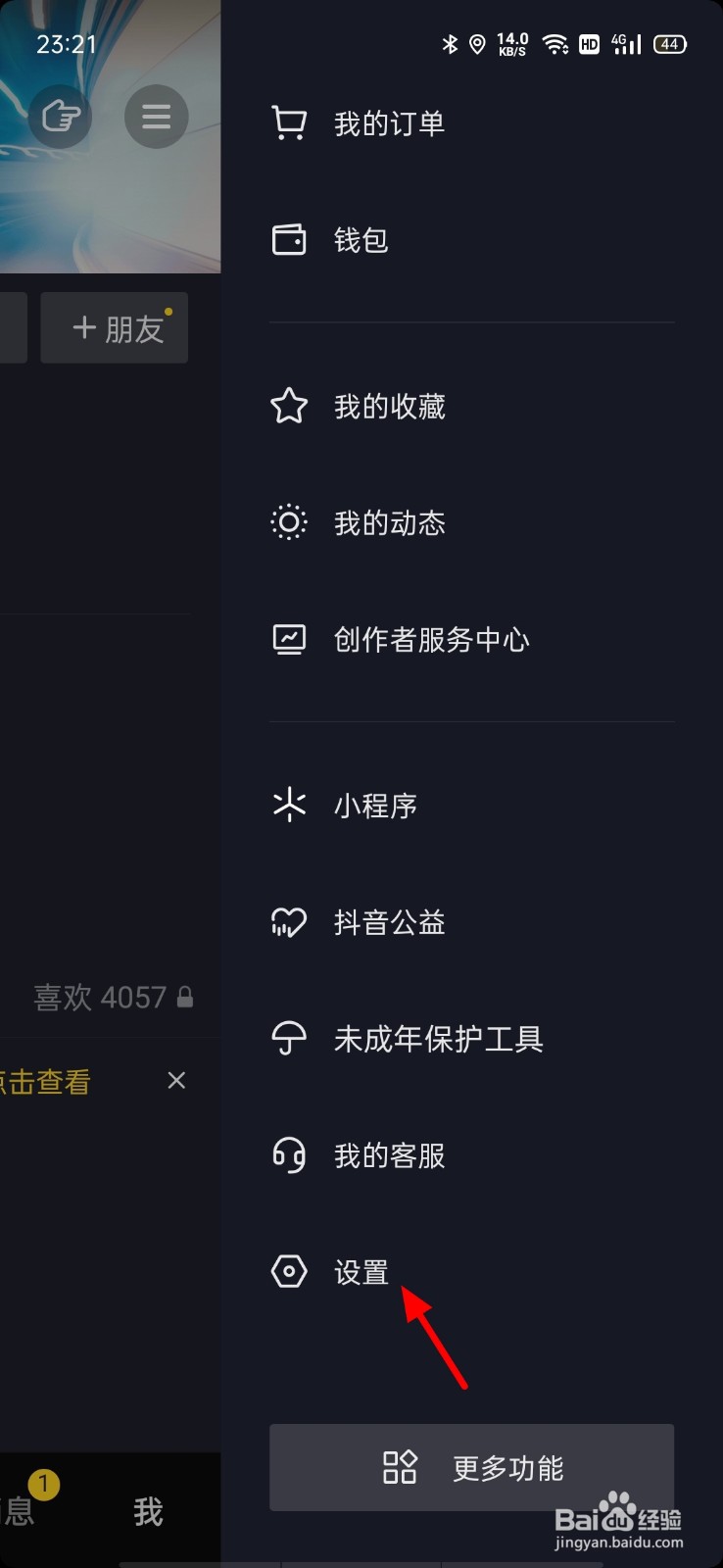Screen dimensions: 723x1568
Task: Tap the pointing hand icon
Action: click(x=61, y=118)
